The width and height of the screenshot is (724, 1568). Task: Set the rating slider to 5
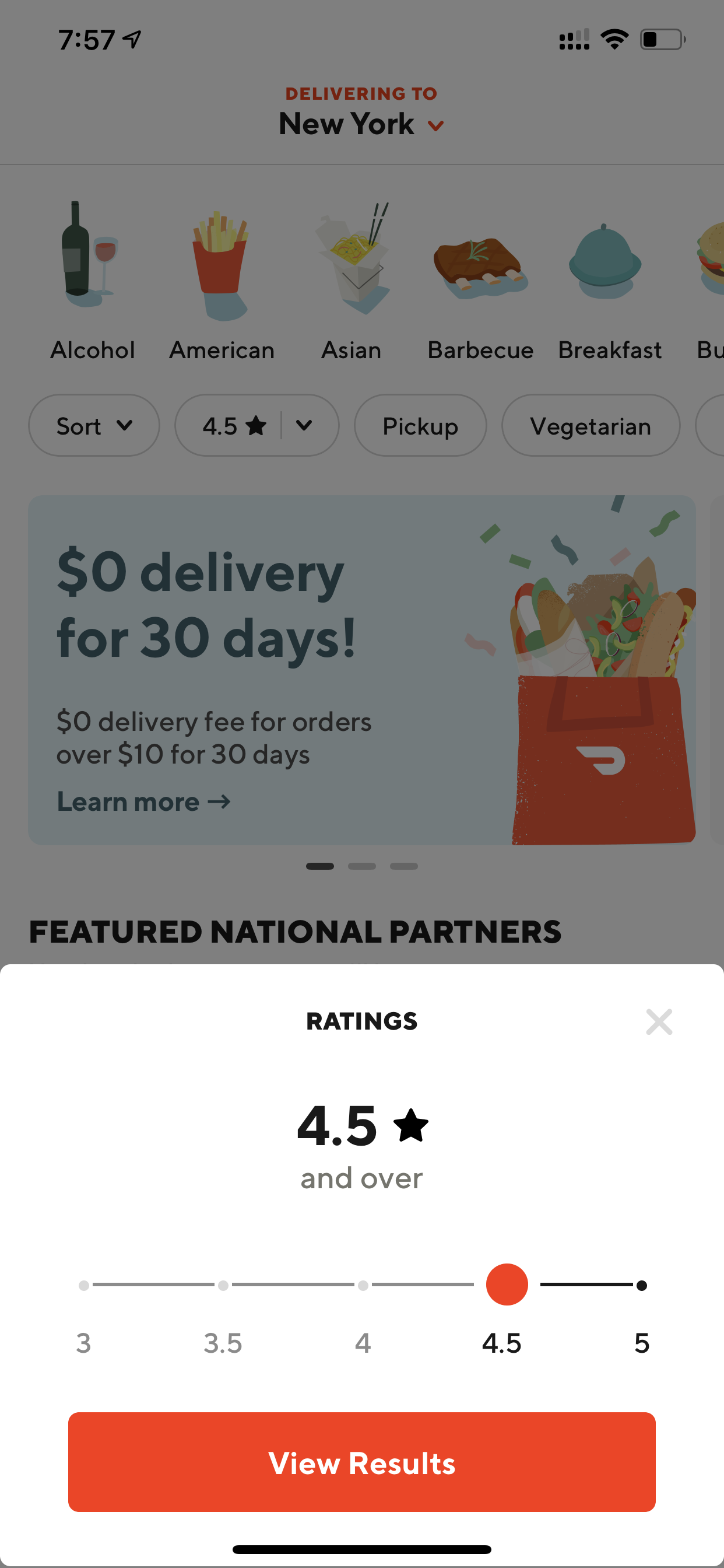(641, 1285)
